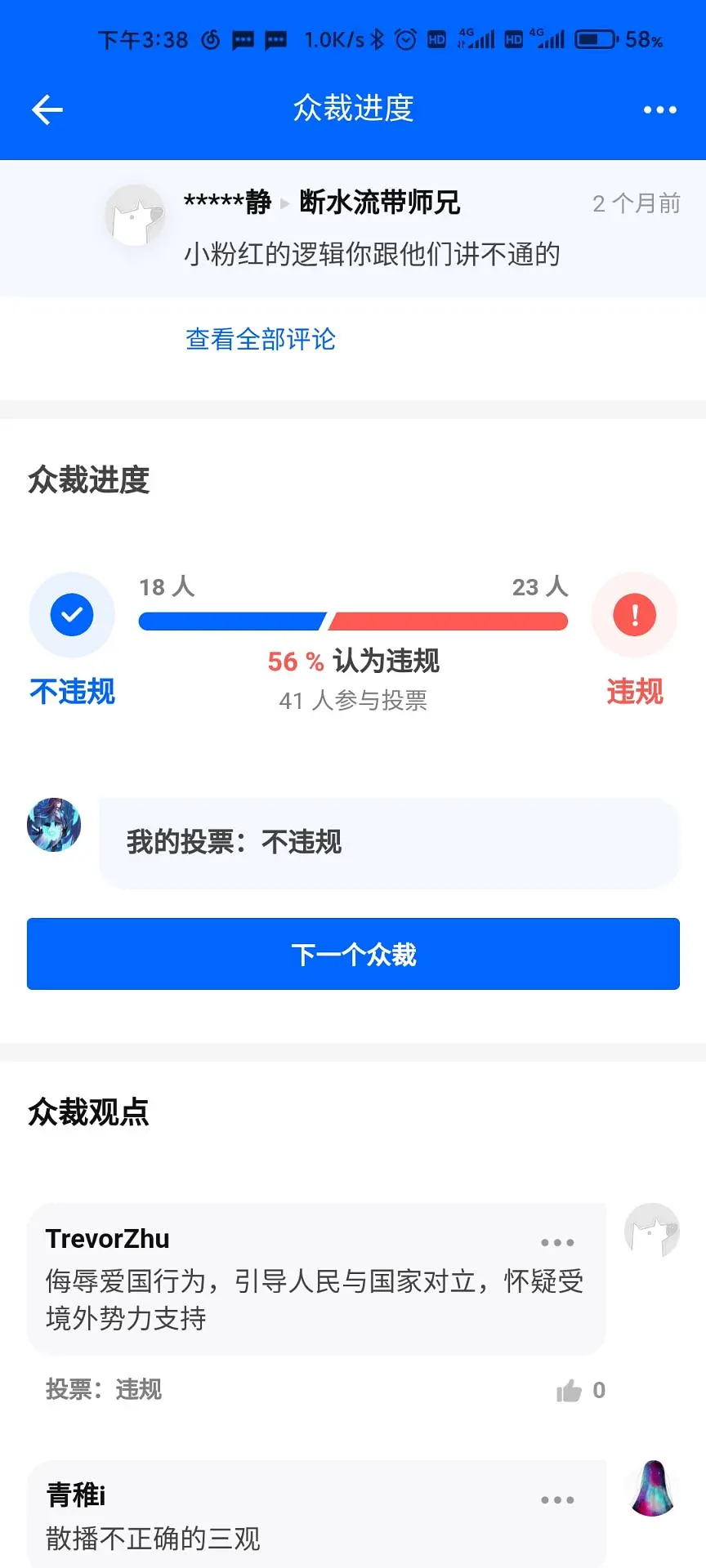This screenshot has width=706, height=1568.
Task: Tap the 下一个众裁 button
Action: click(x=353, y=954)
